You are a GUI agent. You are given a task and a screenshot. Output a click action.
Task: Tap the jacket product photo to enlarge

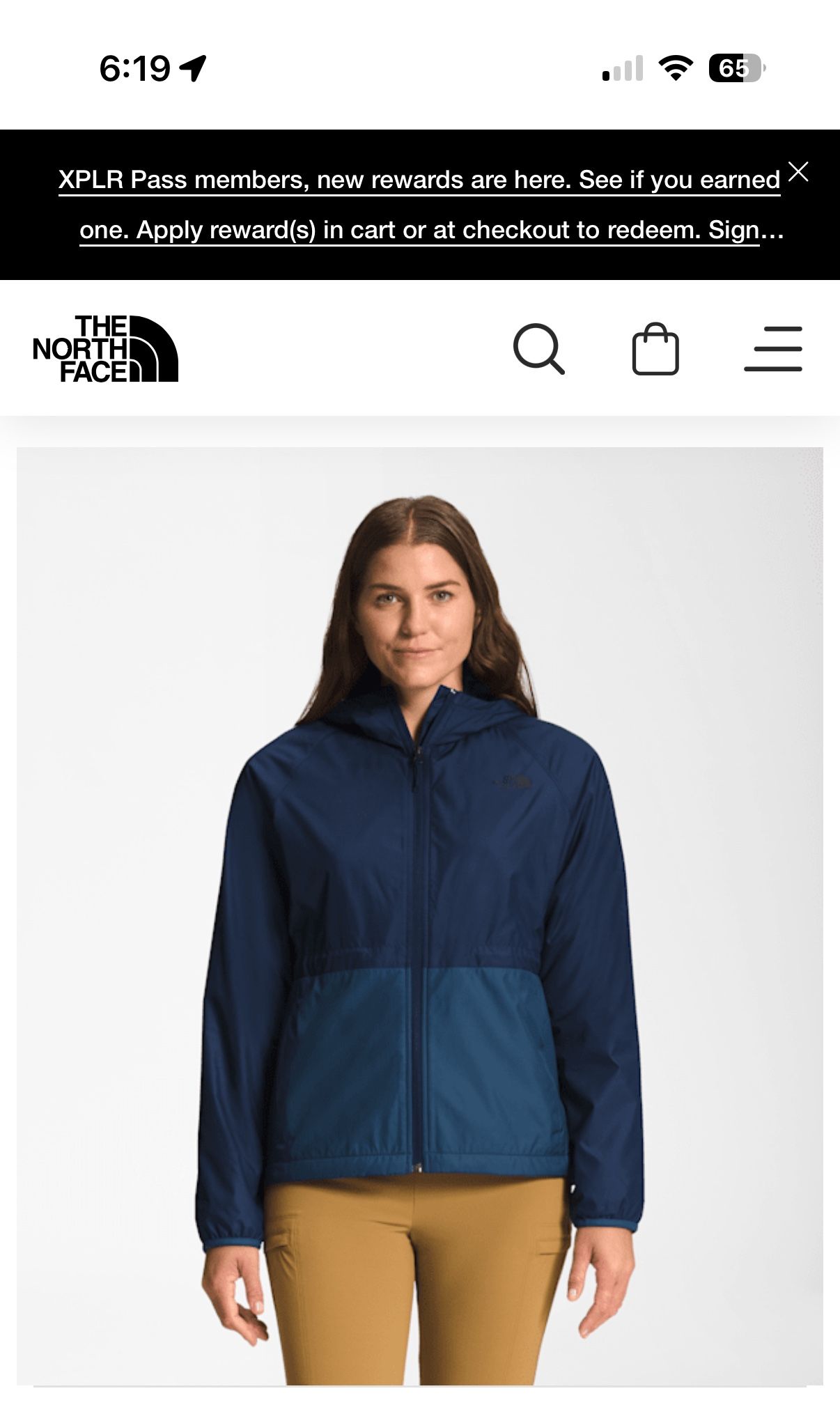pyautogui.click(x=420, y=906)
